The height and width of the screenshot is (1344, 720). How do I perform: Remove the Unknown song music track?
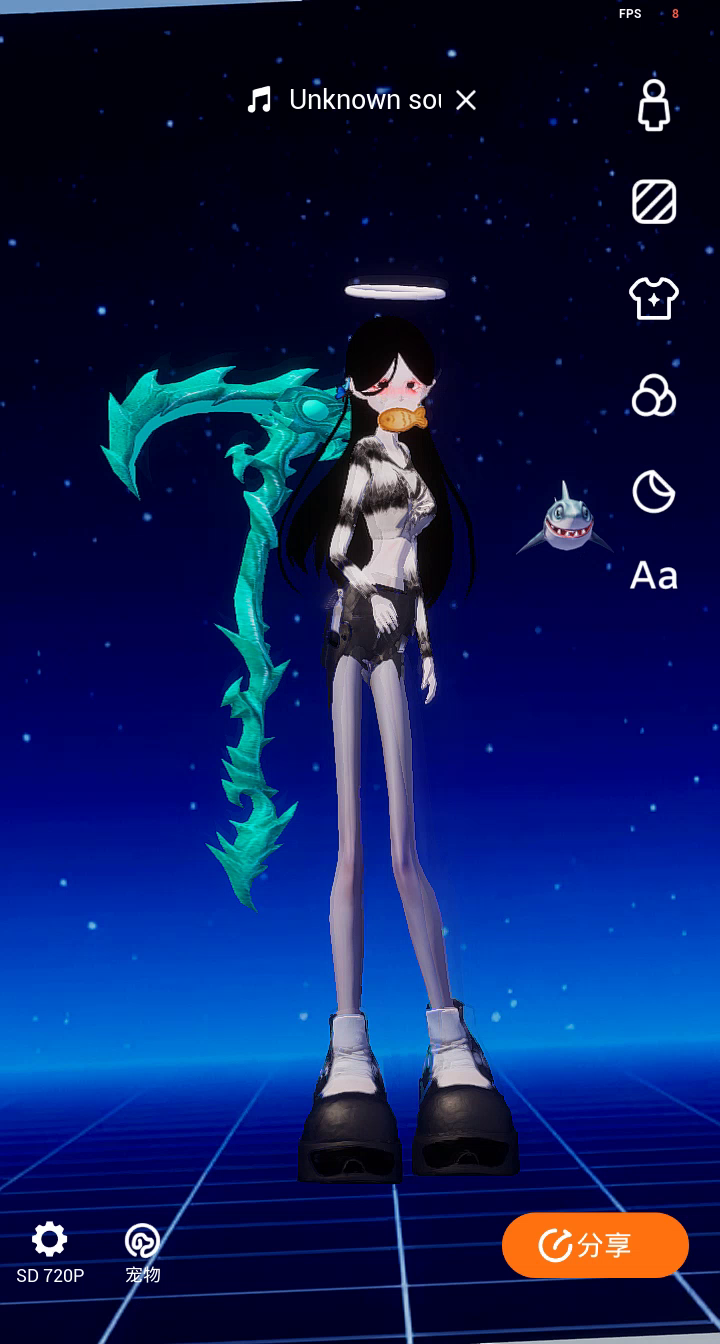(466, 100)
